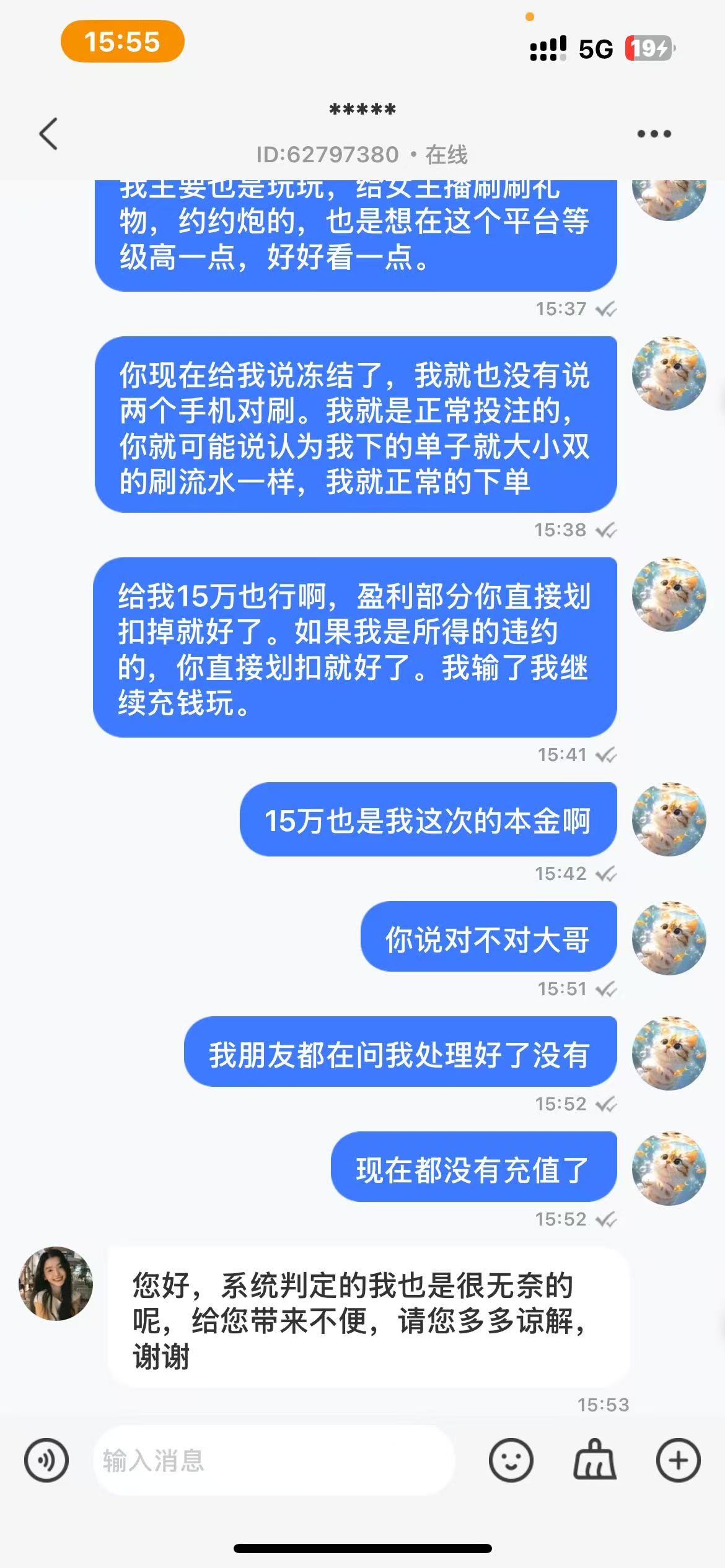The width and height of the screenshot is (725, 1568).
Task: Tap the broom icon beside emoji
Action: click(x=594, y=1460)
